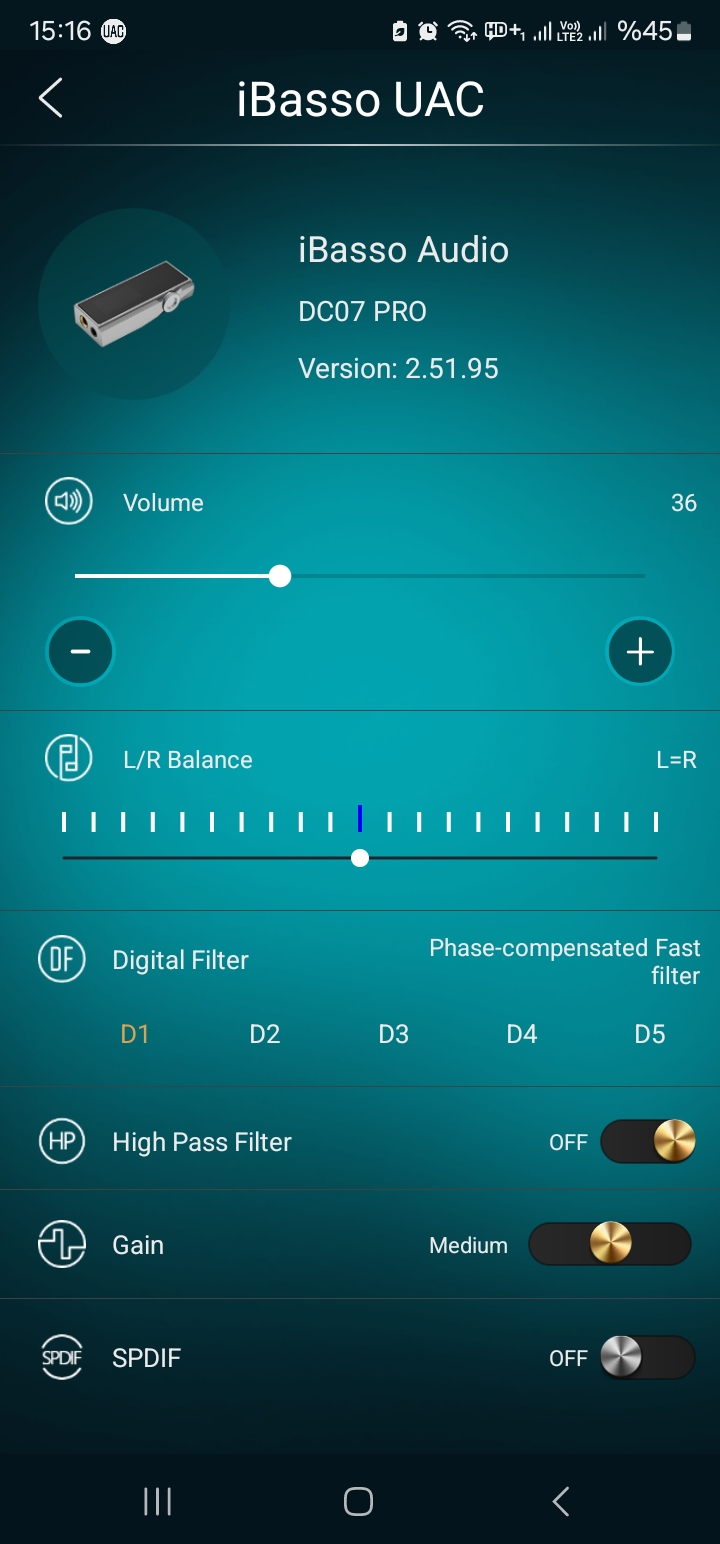Screen dimensions: 720x1544
Task: Select digital filter D2
Action: [264, 1034]
